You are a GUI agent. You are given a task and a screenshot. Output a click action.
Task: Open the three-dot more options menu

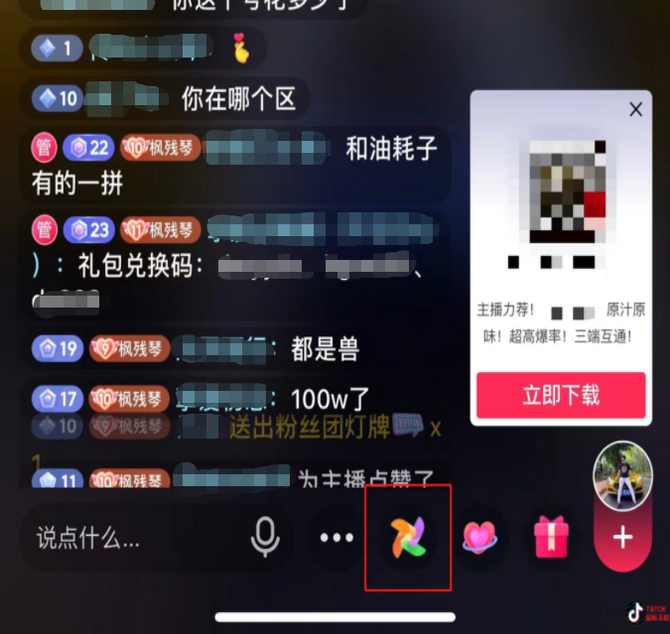coord(336,538)
